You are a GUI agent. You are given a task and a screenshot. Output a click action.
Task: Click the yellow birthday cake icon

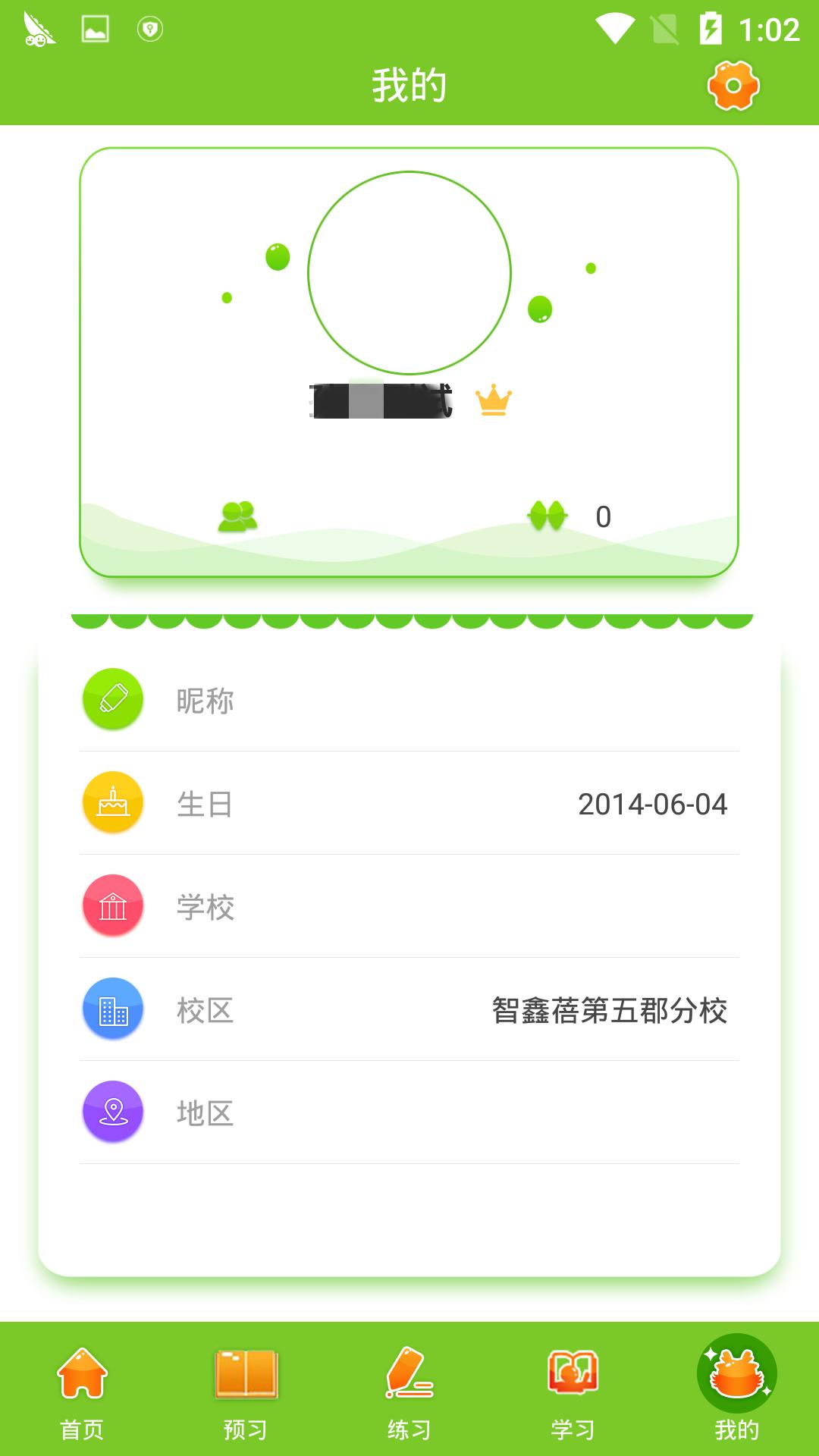(x=113, y=803)
